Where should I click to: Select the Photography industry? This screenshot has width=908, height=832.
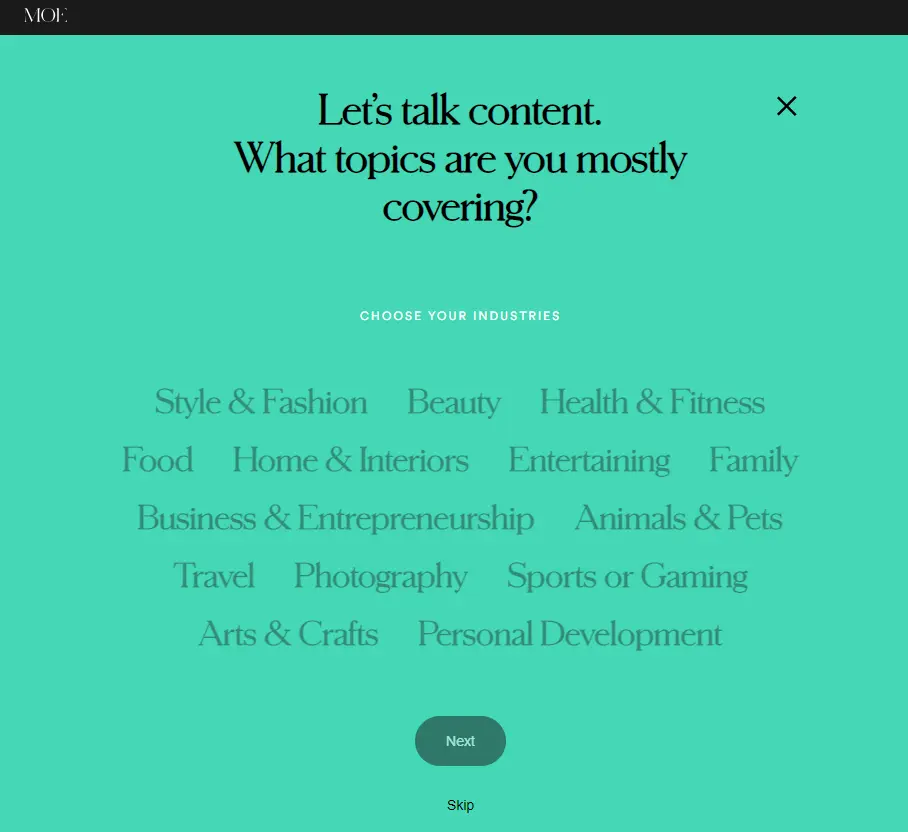pos(380,576)
